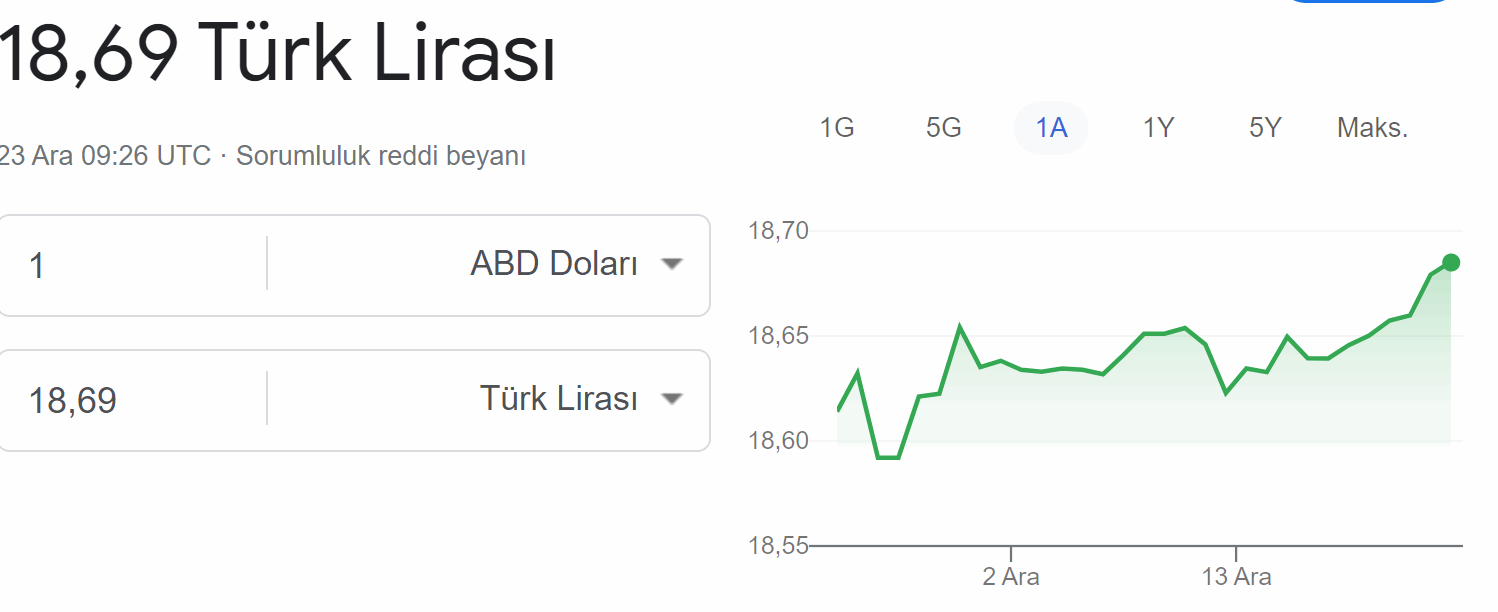Open the ABD Doları currency dropdown
This screenshot has width=1498, height=612.
(x=576, y=265)
